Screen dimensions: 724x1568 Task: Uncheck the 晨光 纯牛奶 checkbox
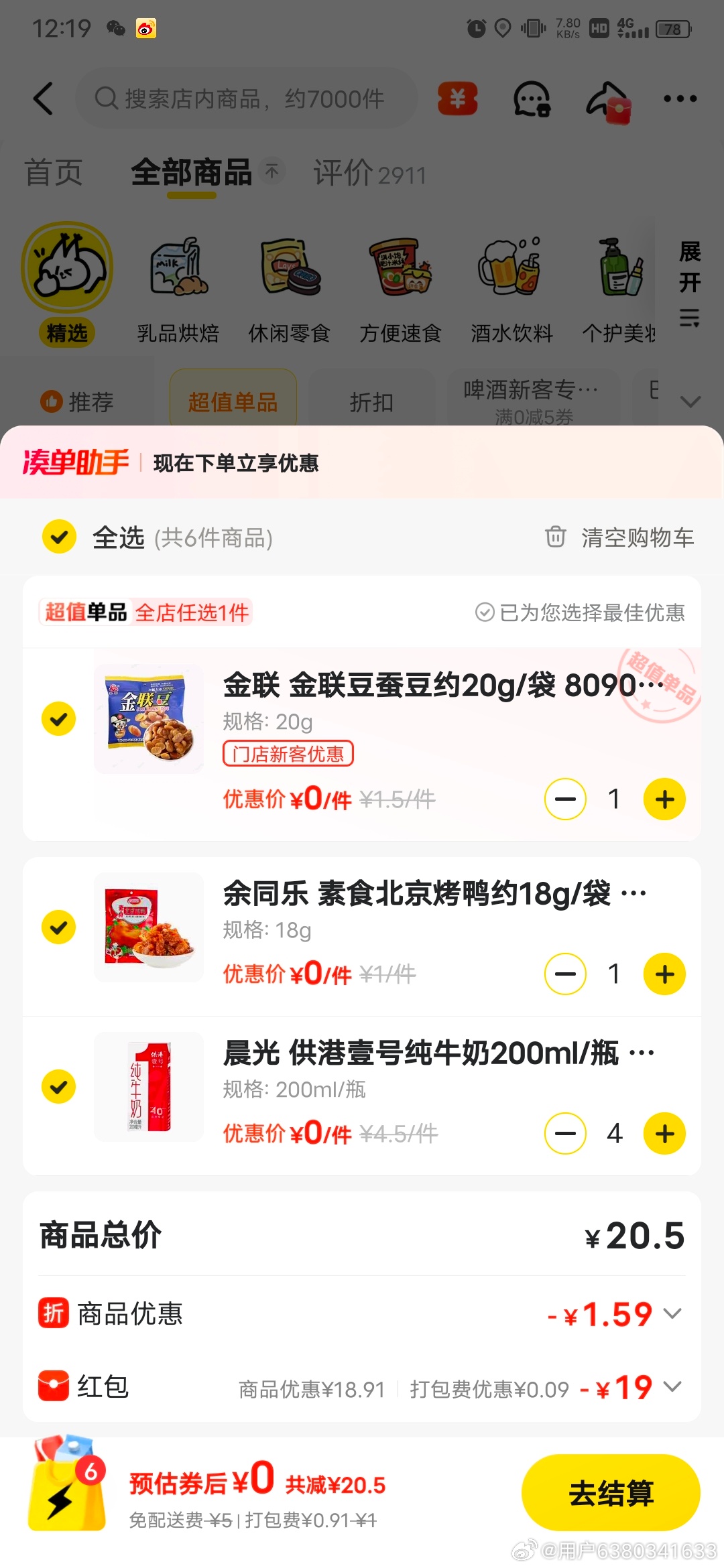point(59,1086)
